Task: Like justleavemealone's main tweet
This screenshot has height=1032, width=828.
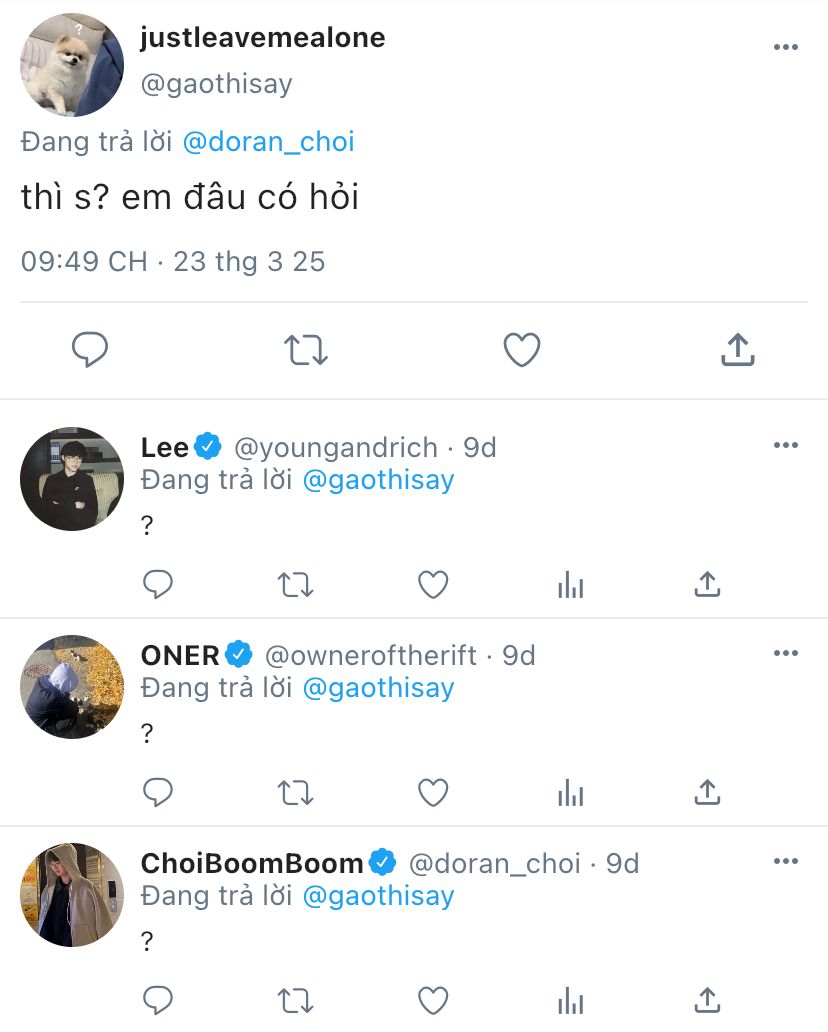Action: pos(522,349)
